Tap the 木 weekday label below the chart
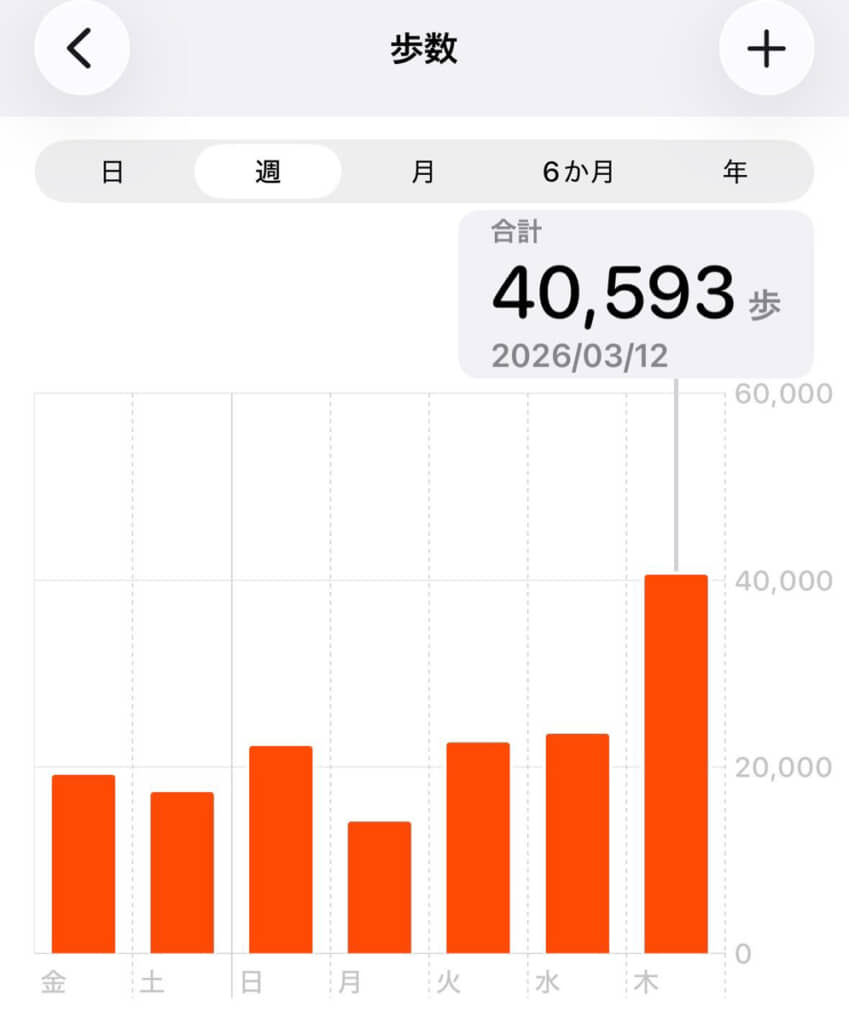Viewport: 849px width, 1024px height. point(648,984)
